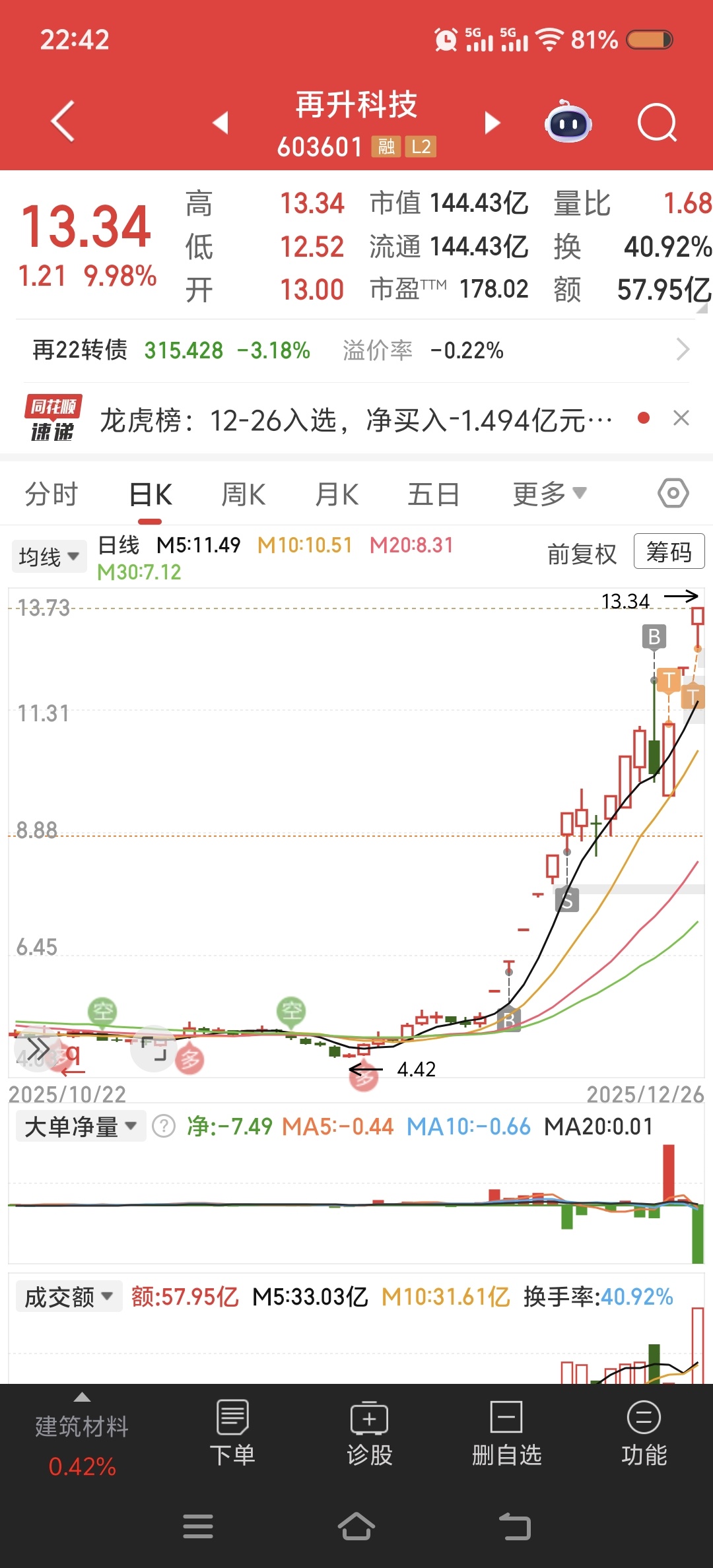Tap 下单 to place an order

232,1433
